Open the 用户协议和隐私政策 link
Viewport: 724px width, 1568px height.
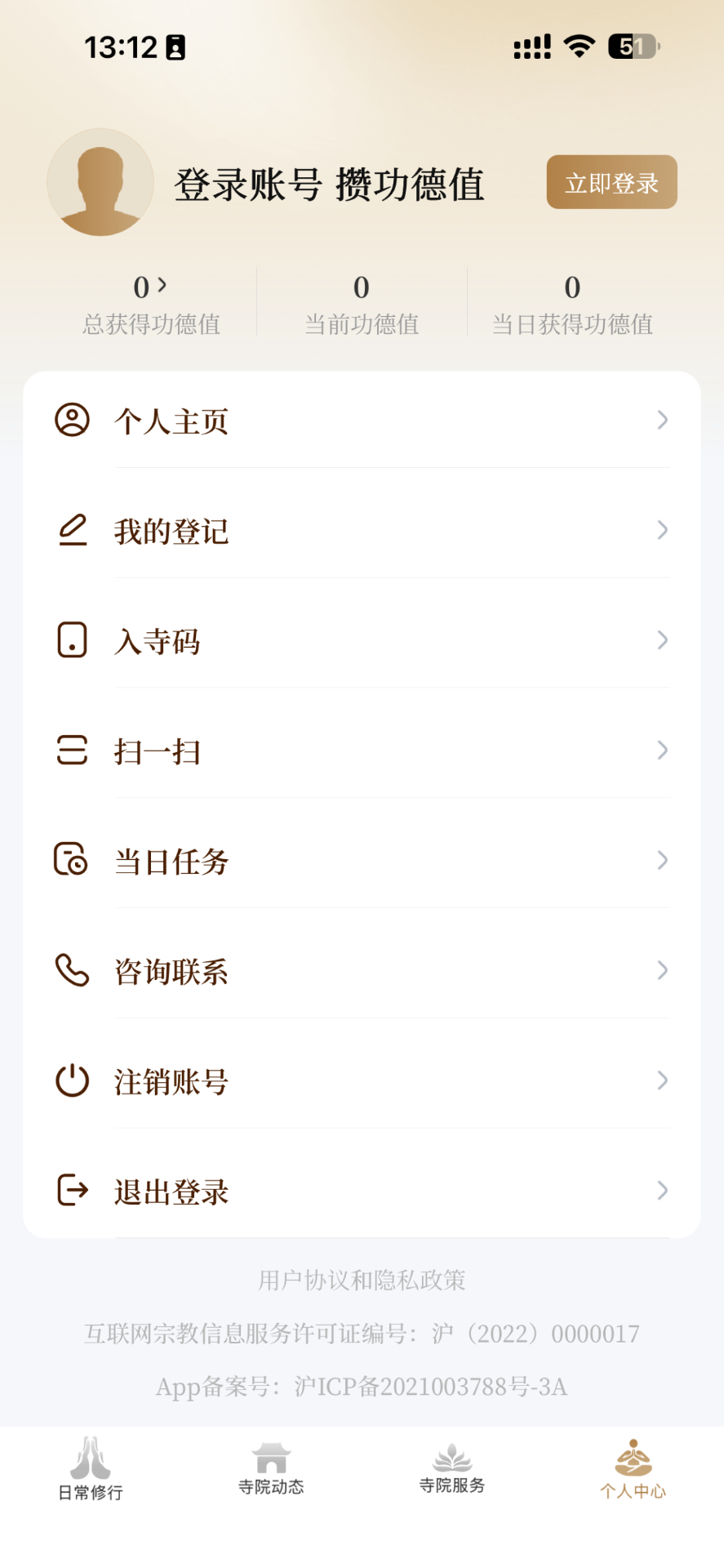tap(362, 1280)
